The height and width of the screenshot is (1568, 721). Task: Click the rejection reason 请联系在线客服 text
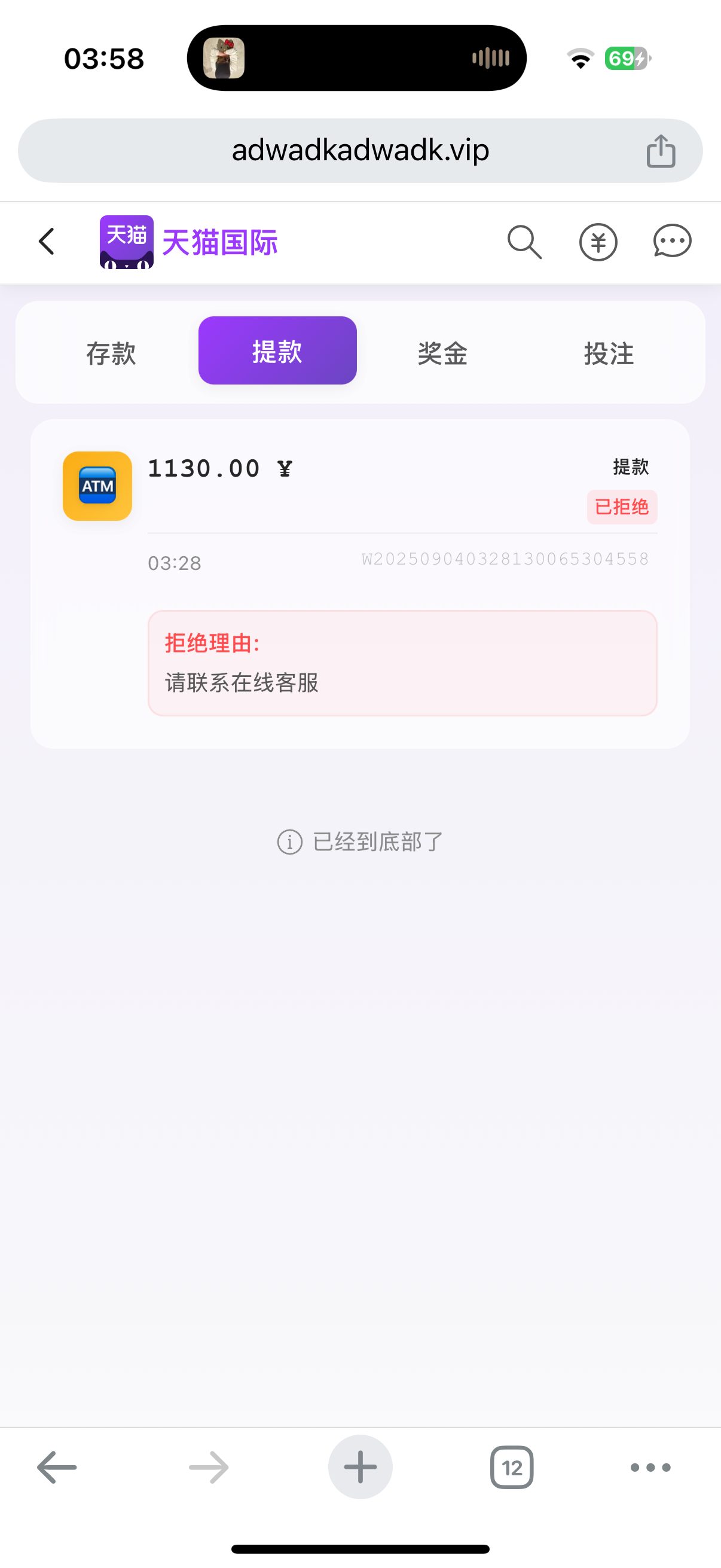pos(242,683)
